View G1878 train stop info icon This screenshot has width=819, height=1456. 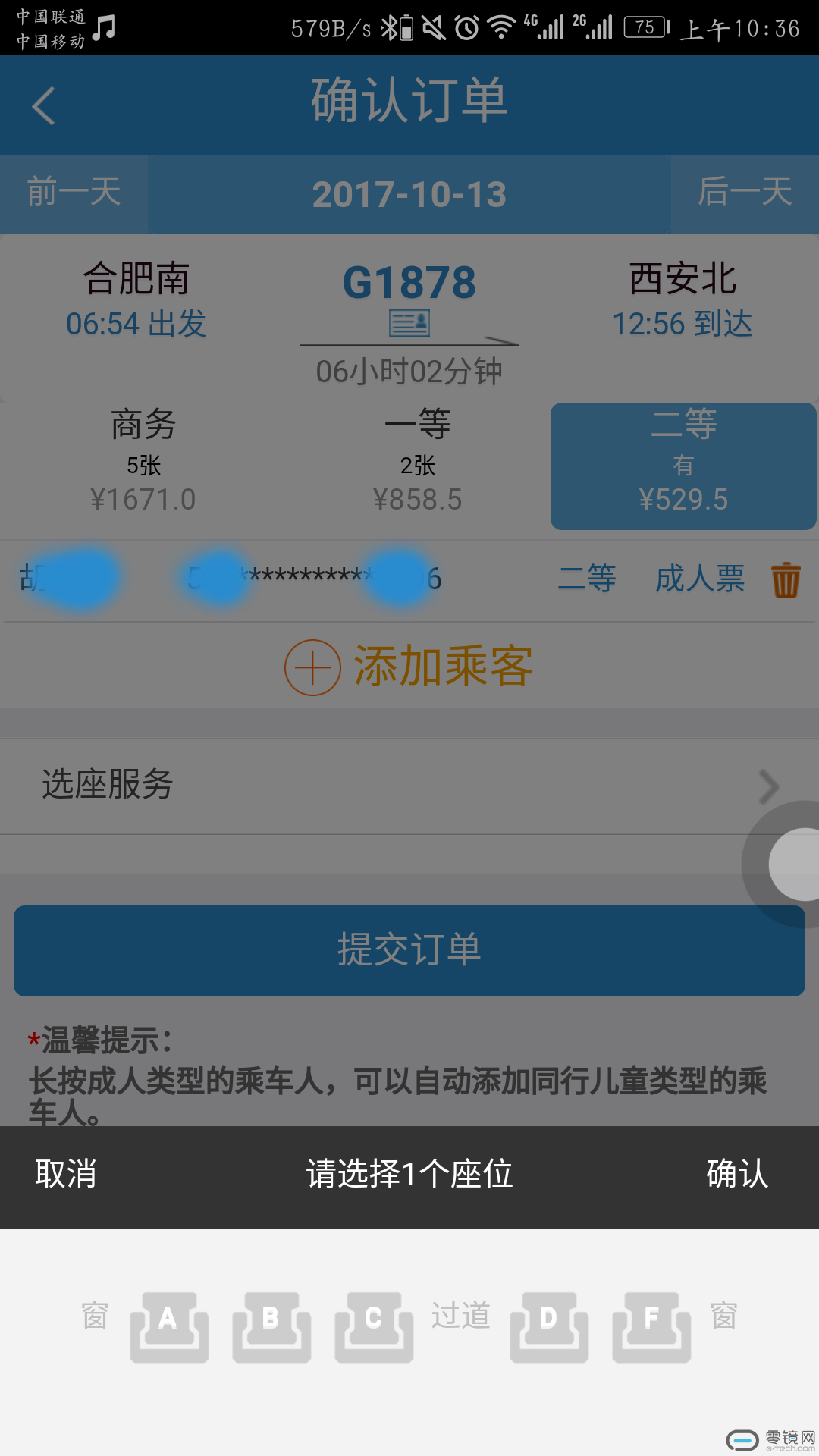click(x=409, y=323)
